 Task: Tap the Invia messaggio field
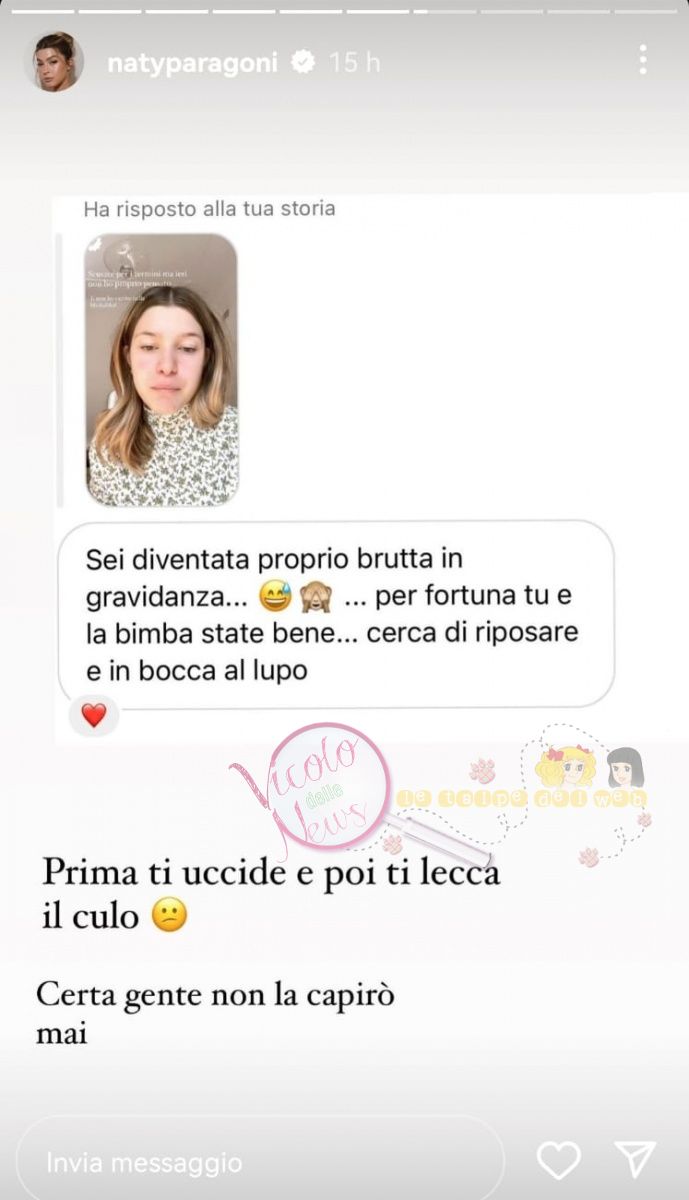(260, 1161)
